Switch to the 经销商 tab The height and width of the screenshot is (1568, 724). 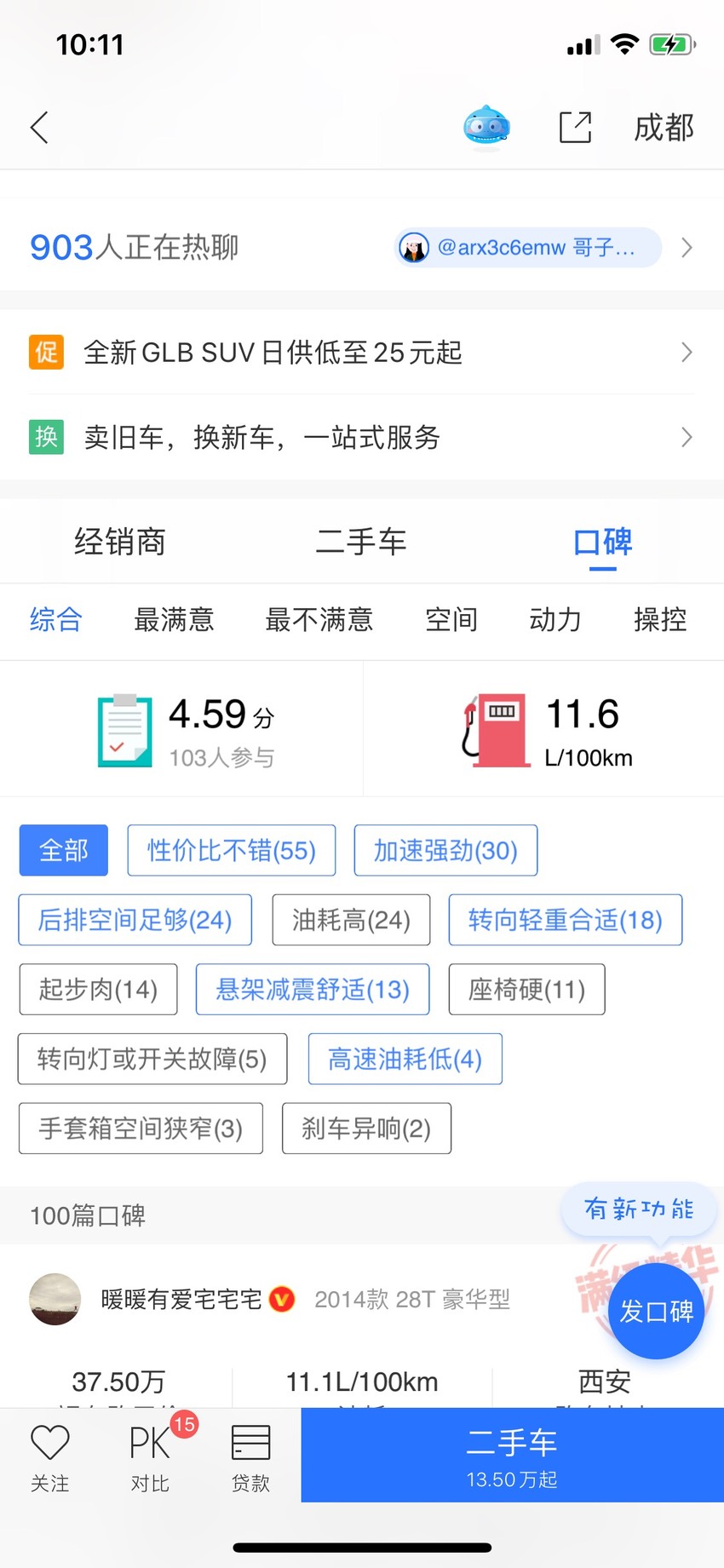tap(120, 542)
